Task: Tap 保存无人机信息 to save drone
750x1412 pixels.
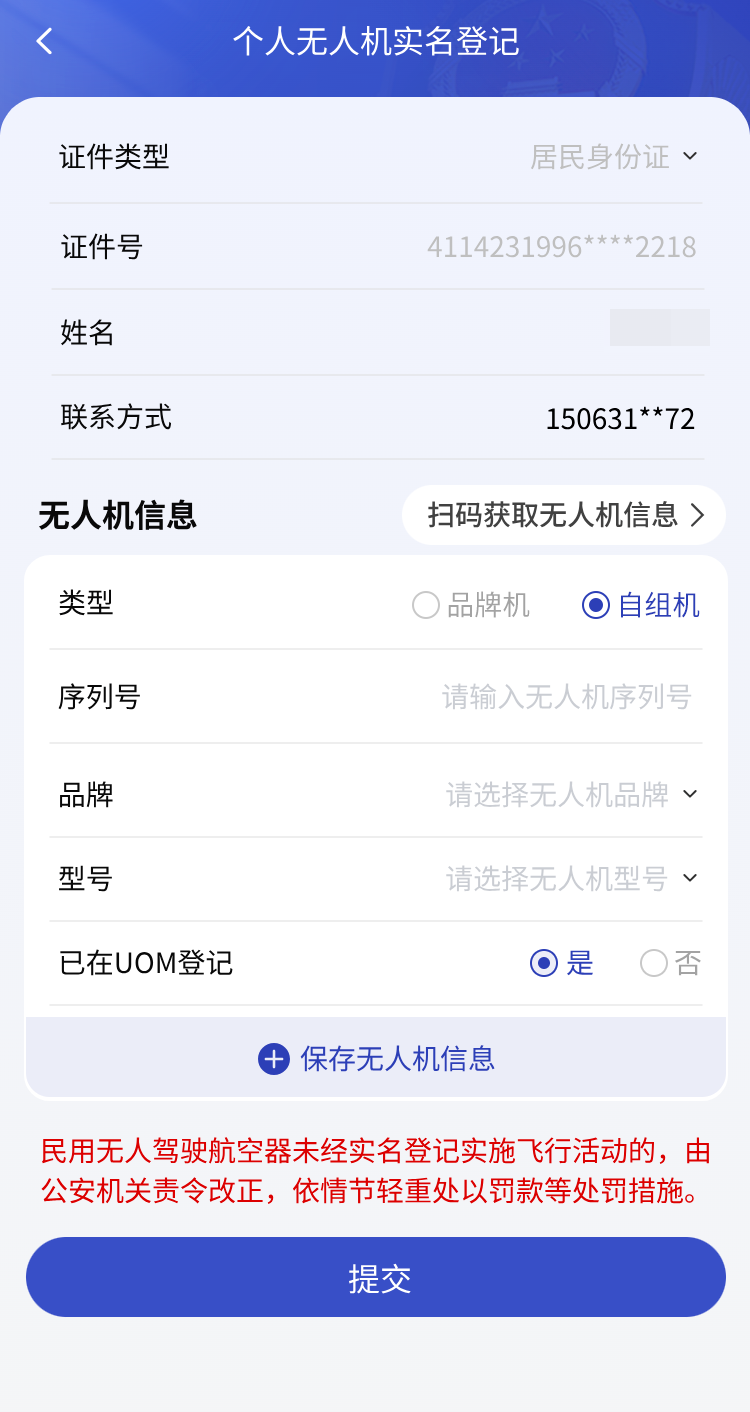Action: coord(376,1058)
